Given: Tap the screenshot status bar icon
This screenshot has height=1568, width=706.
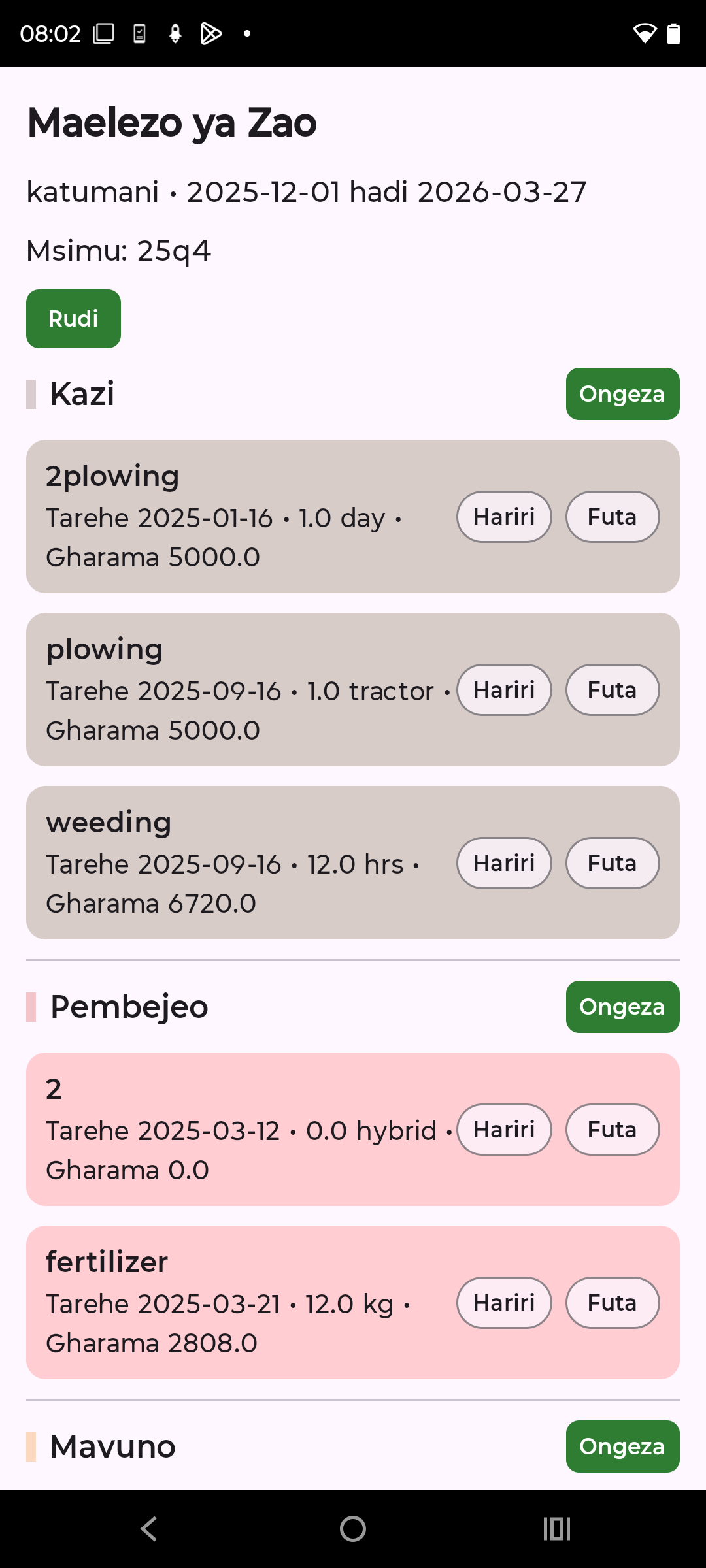Looking at the screenshot, I should [x=103, y=33].
